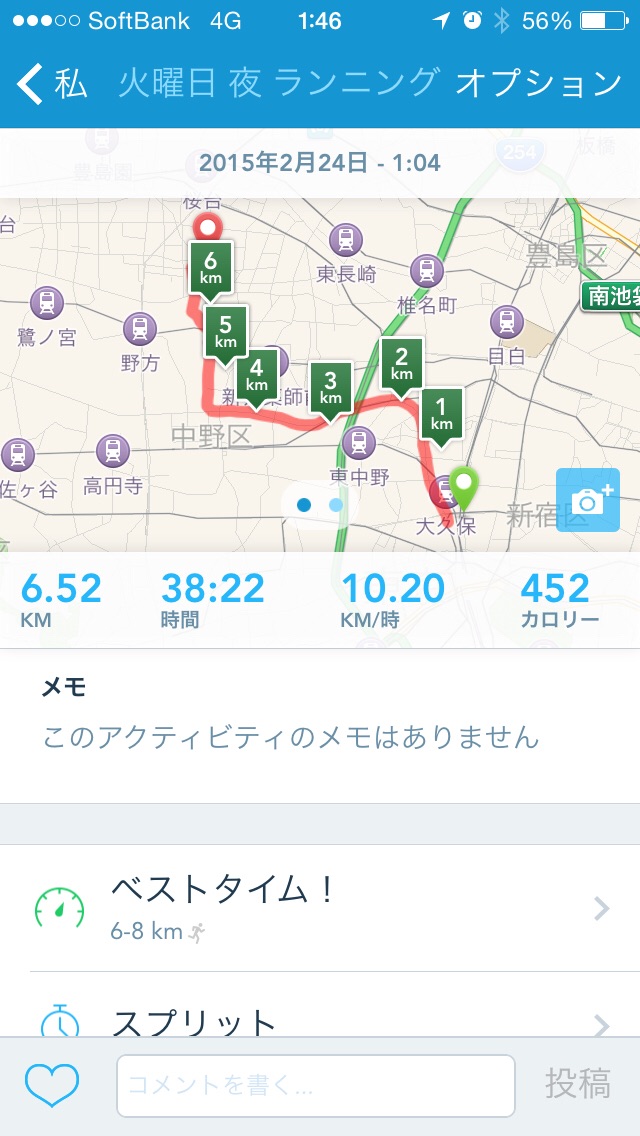Open the スプリット row
This screenshot has height=1136, width=640.
(x=320, y=1020)
